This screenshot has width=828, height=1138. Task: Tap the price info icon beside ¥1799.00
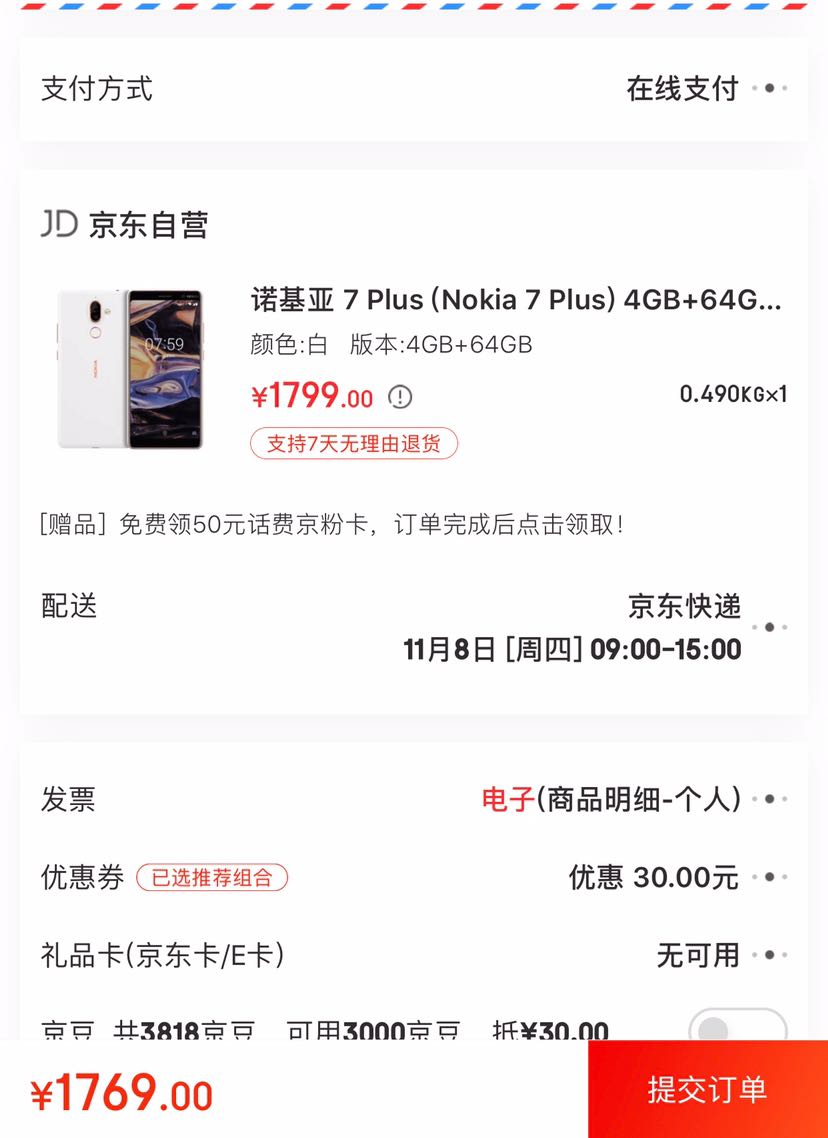(x=399, y=397)
